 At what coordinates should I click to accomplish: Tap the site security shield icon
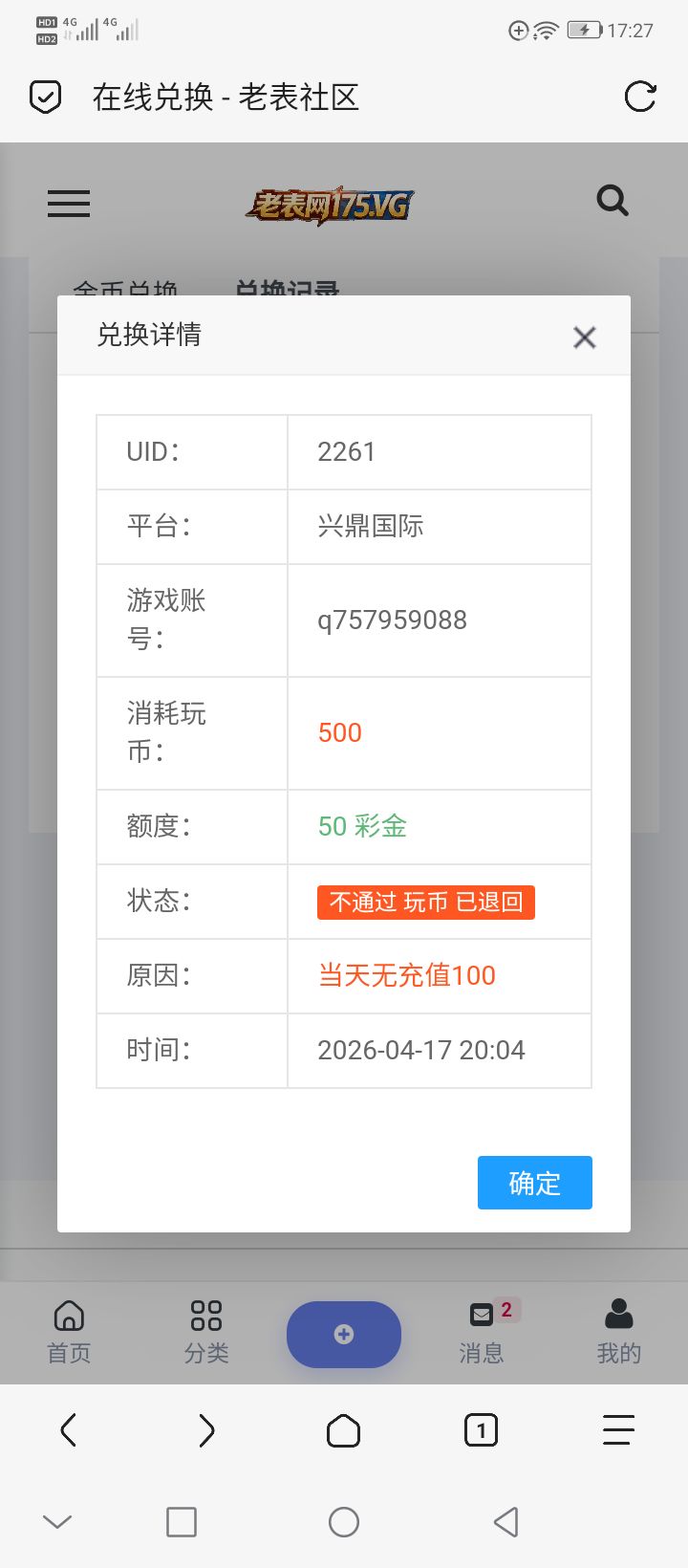[x=46, y=97]
